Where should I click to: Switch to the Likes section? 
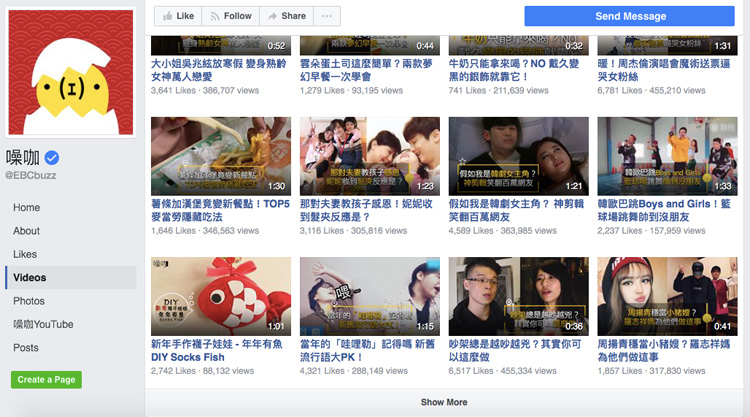click(25, 255)
